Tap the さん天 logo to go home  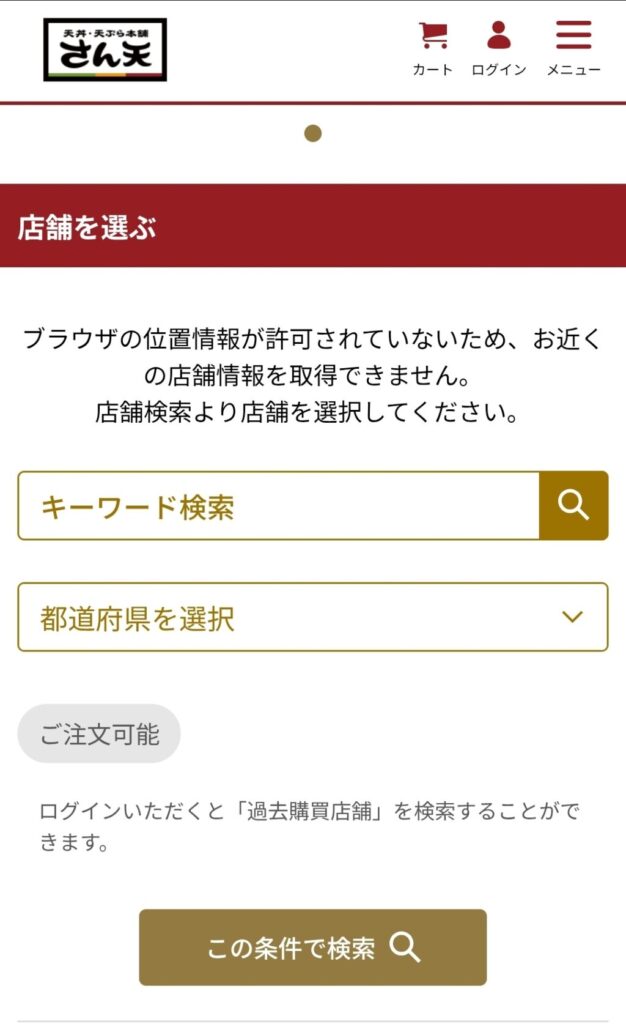[x=105, y=49]
